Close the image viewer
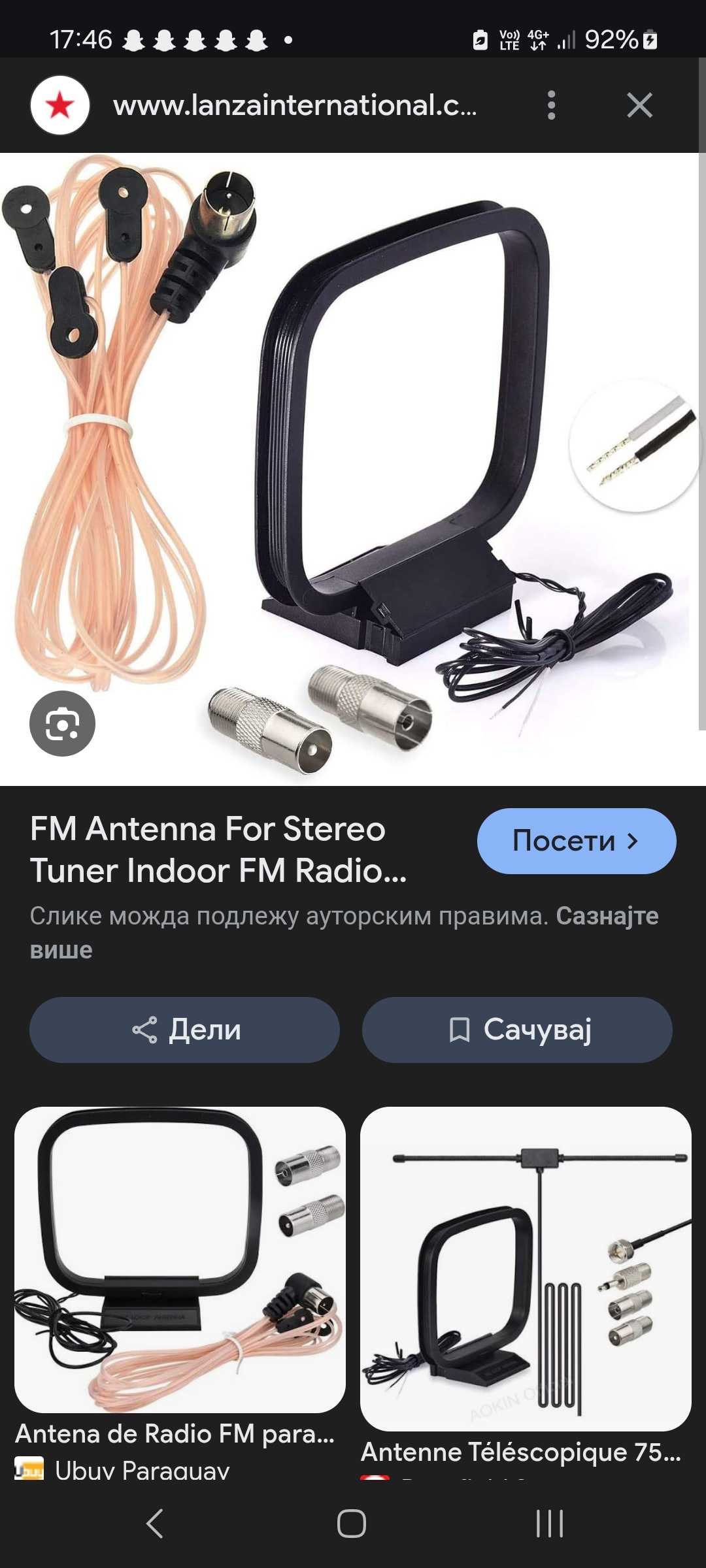This screenshot has height=1568, width=706. [x=639, y=105]
